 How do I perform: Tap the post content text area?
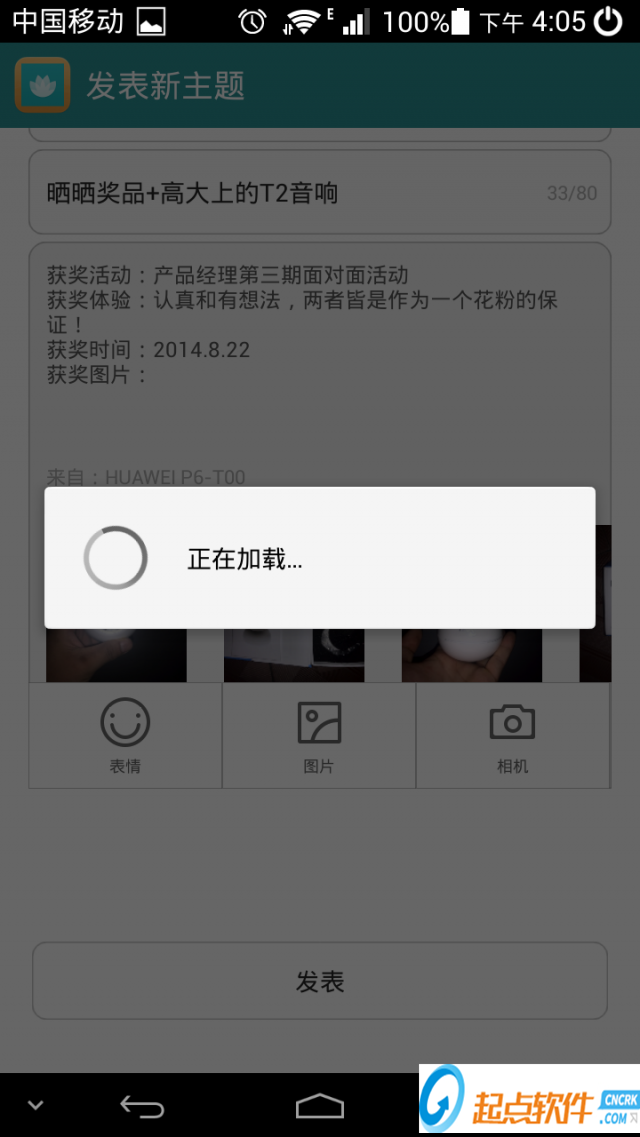tap(318, 400)
